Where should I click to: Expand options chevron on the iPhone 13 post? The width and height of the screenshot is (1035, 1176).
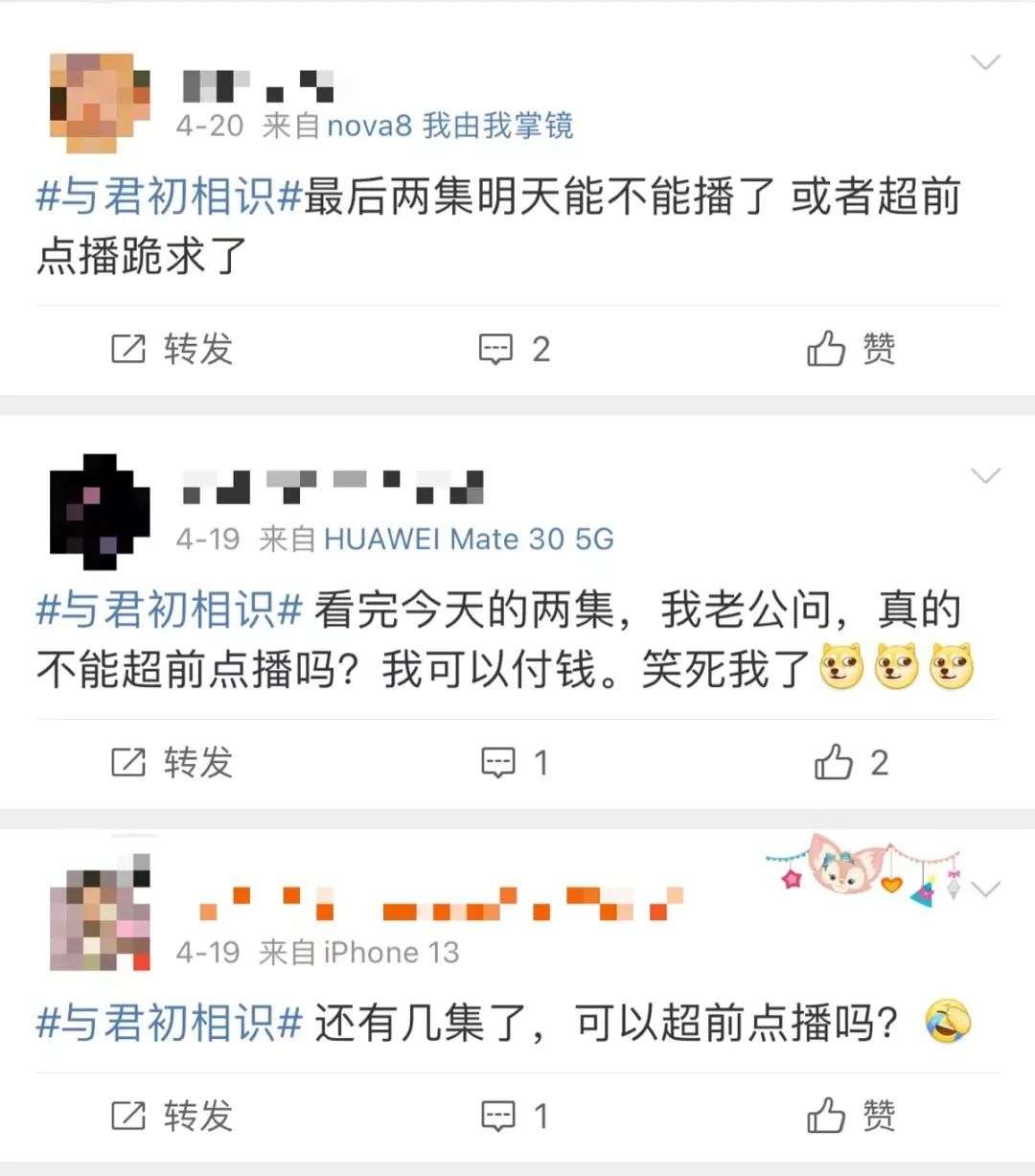coord(985,889)
